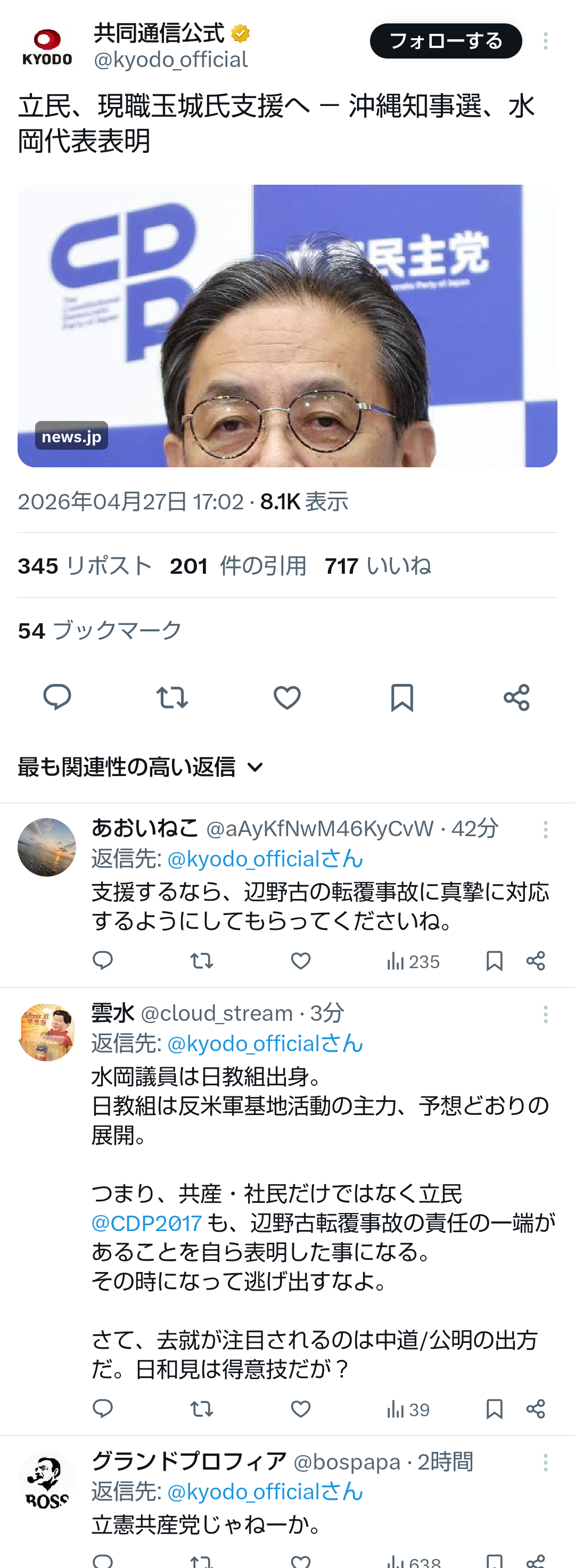Bookmark 雲水's reply
The height and width of the screenshot is (1568, 575).
coord(494,1408)
